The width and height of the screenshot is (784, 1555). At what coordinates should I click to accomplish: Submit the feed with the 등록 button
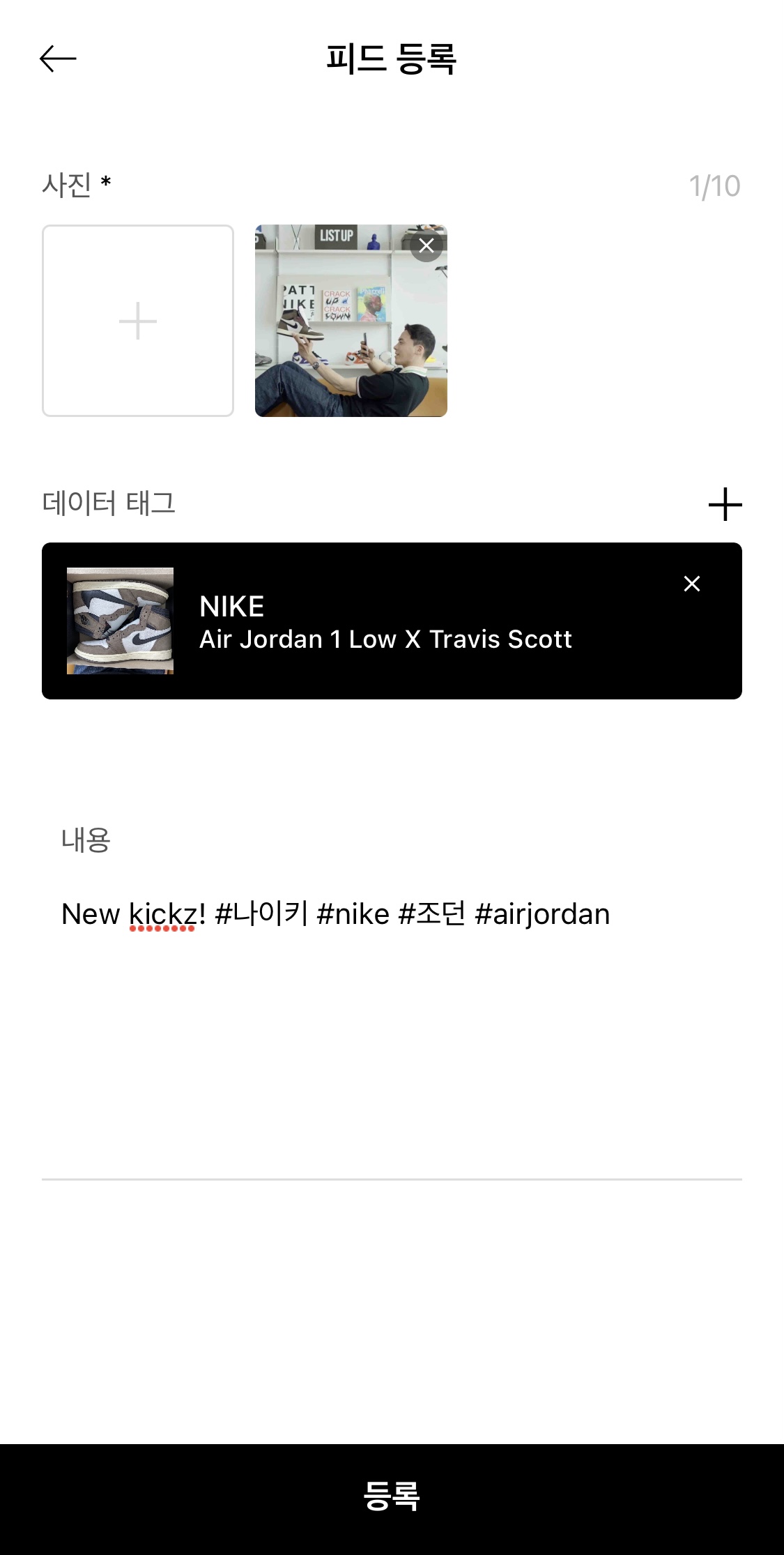click(x=392, y=1496)
